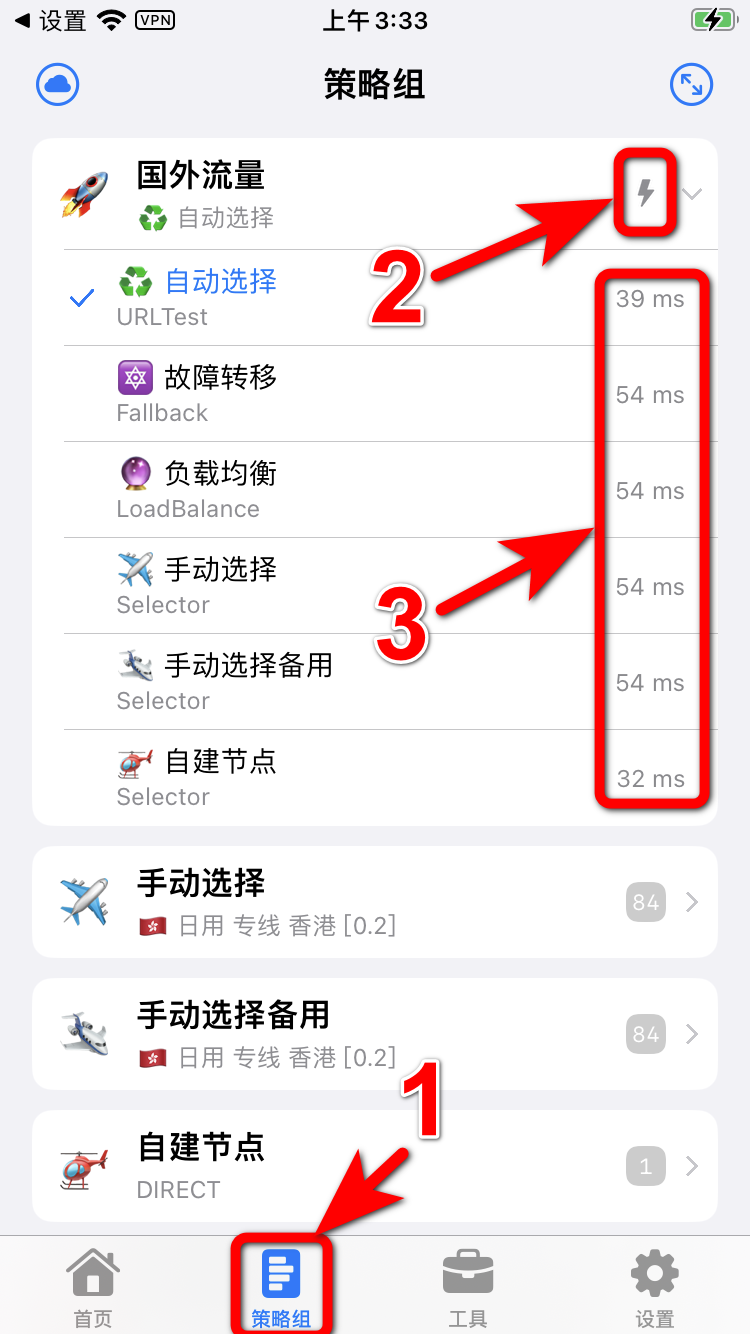750x1334 pixels.
Task: Open the 手动选择 group card
Action: (x=374, y=902)
